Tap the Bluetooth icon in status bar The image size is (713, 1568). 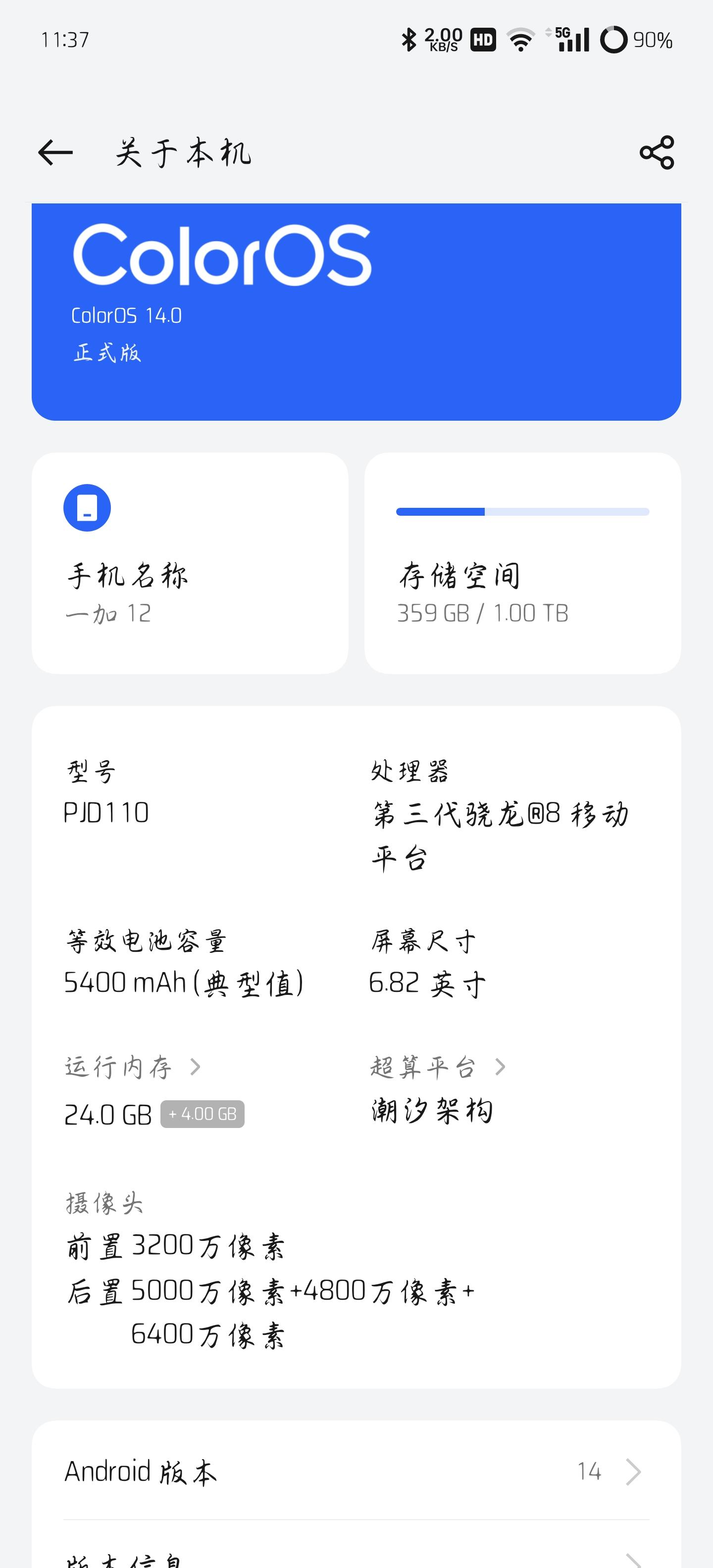point(408,39)
